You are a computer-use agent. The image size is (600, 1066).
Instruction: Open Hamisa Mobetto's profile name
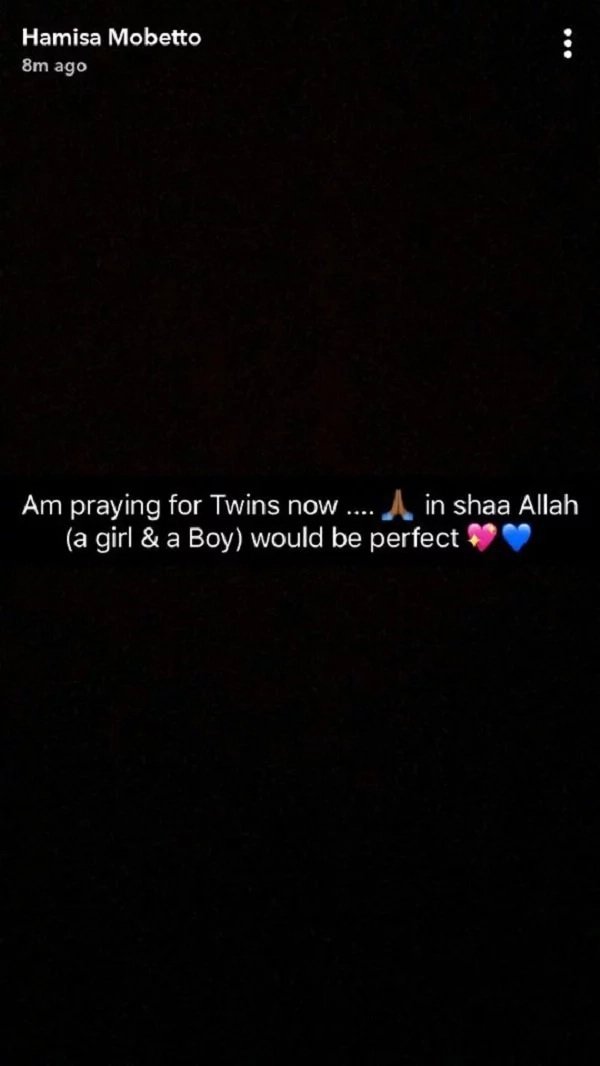(x=111, y=38)
